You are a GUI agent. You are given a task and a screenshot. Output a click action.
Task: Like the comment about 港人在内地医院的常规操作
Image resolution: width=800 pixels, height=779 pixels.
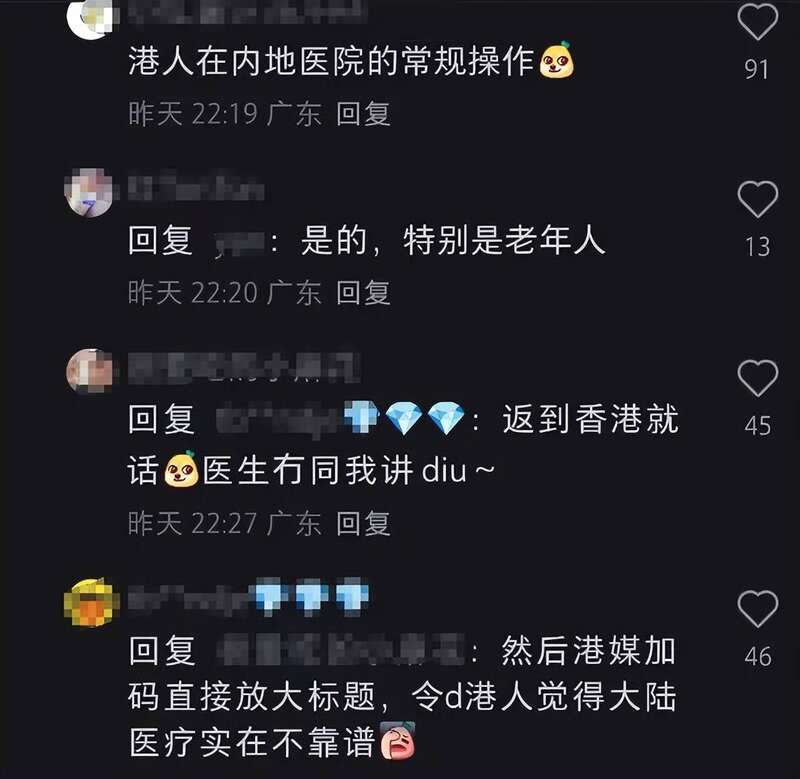[757, 23]
